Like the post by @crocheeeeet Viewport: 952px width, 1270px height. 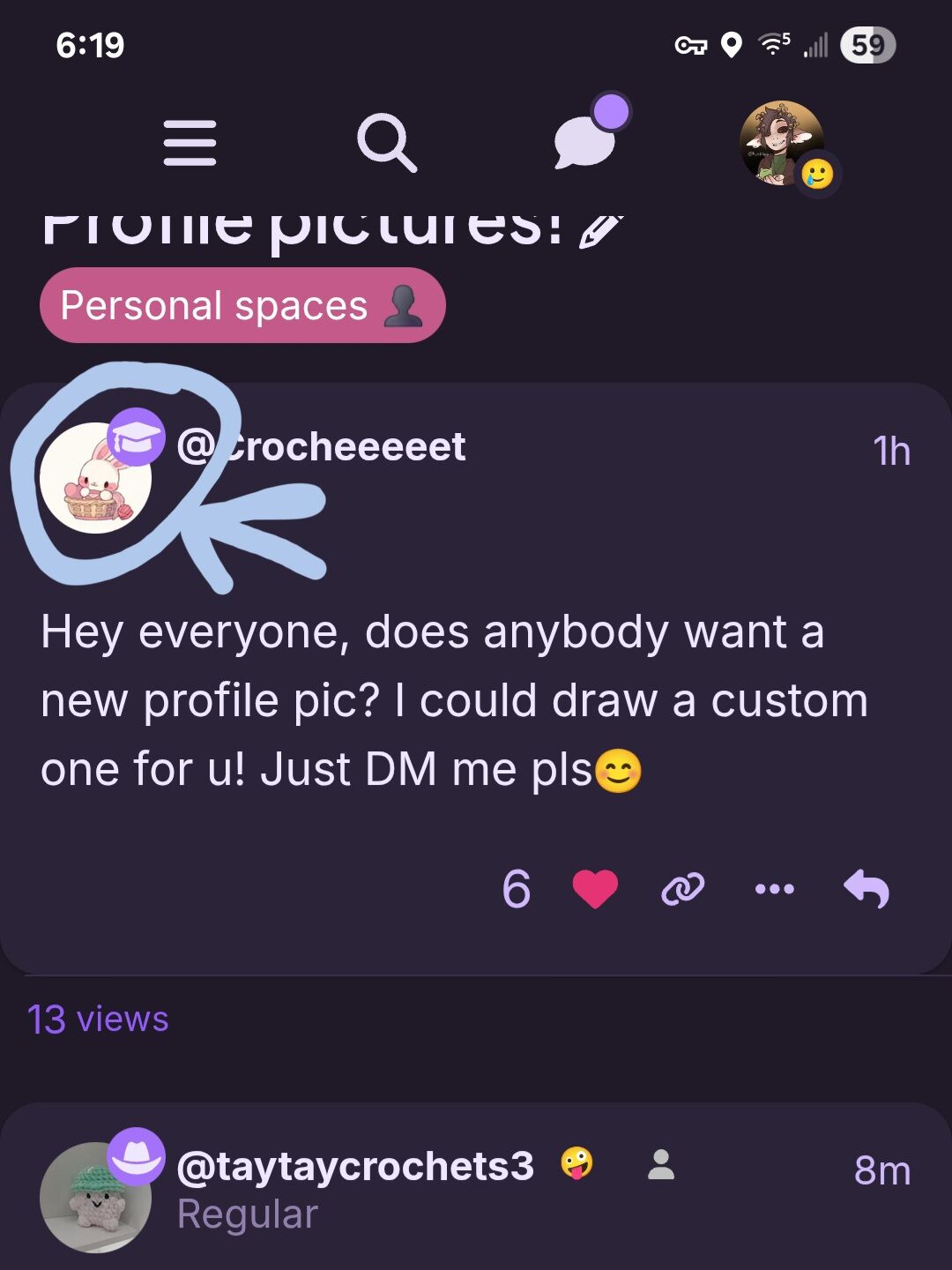(595, 889)
